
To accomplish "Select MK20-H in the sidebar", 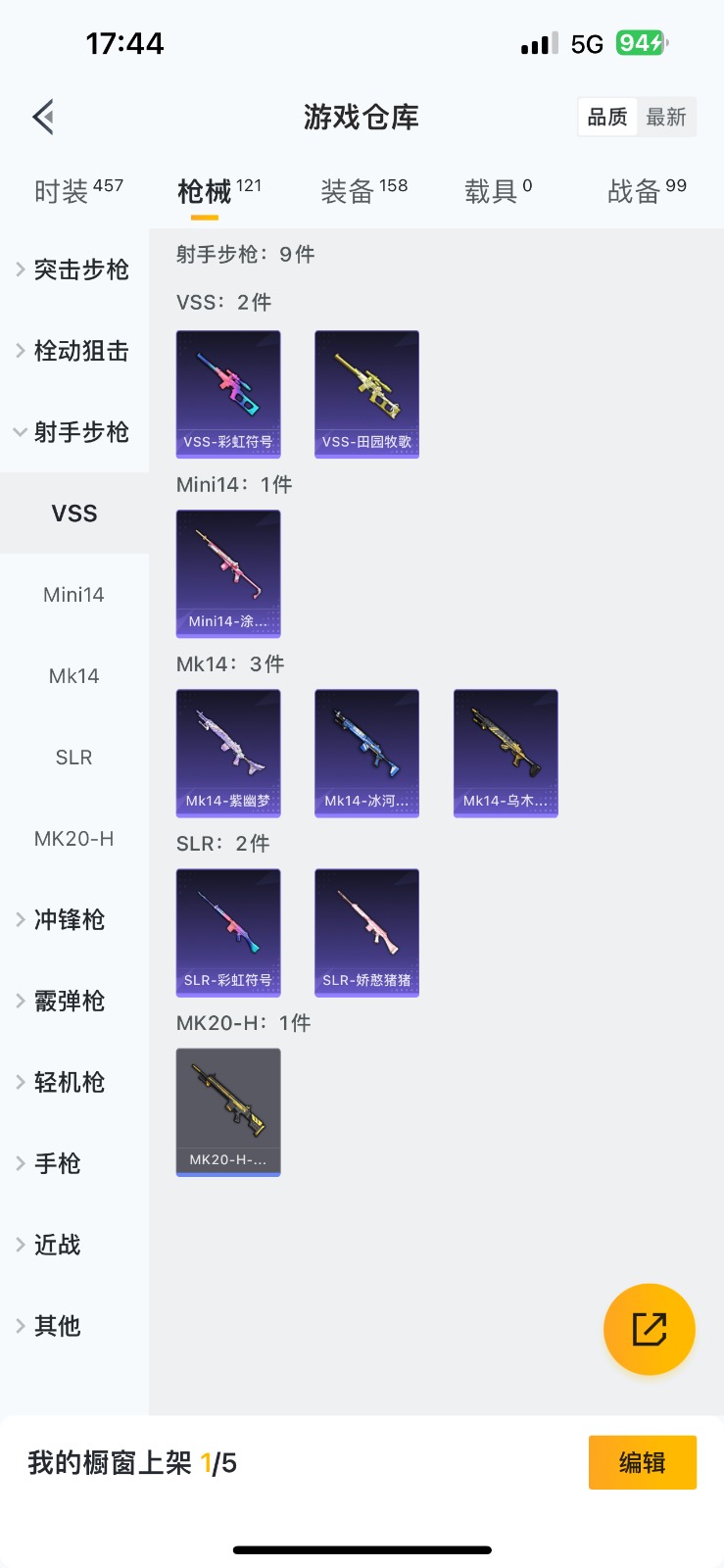I will (x=74, y=839).
